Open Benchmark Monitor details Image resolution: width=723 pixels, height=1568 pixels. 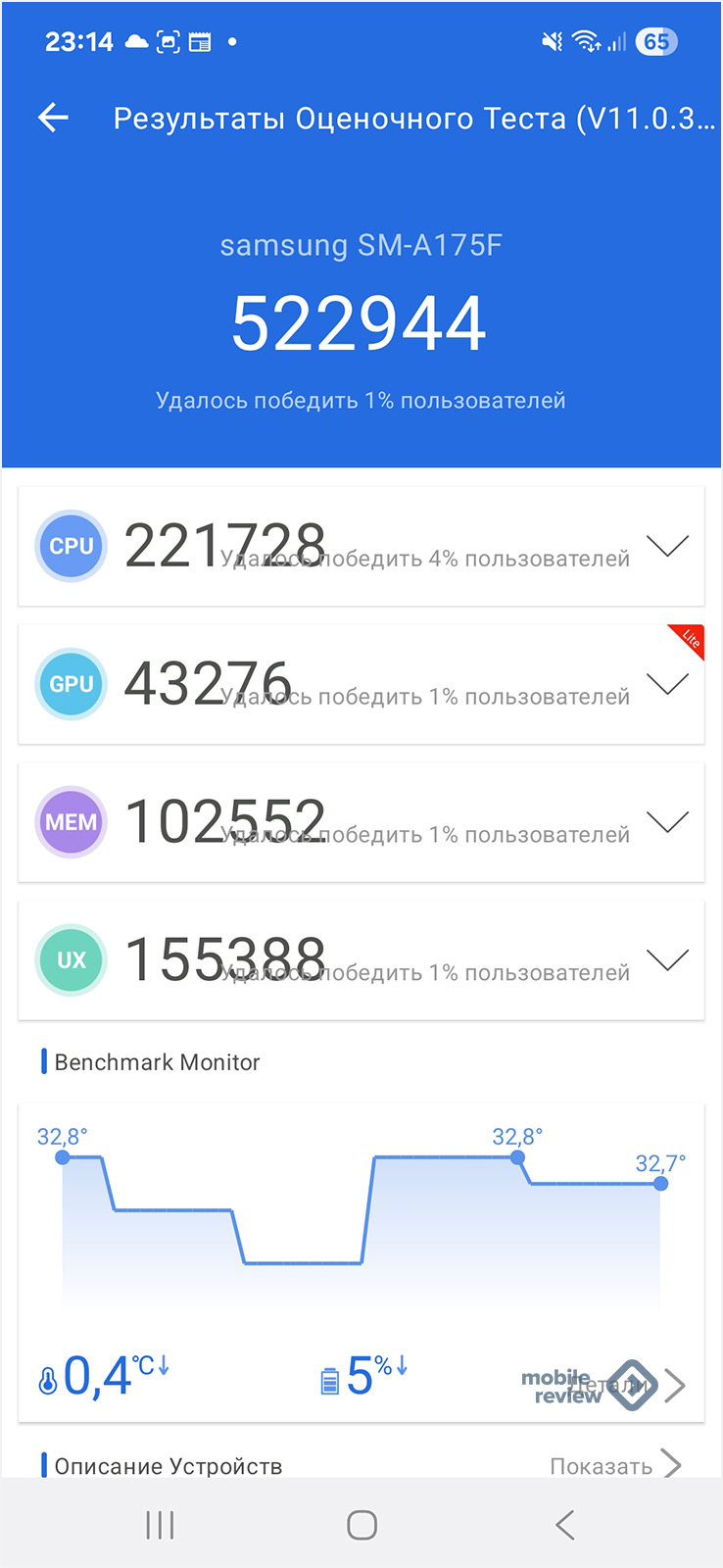(x=672, y=1385)
